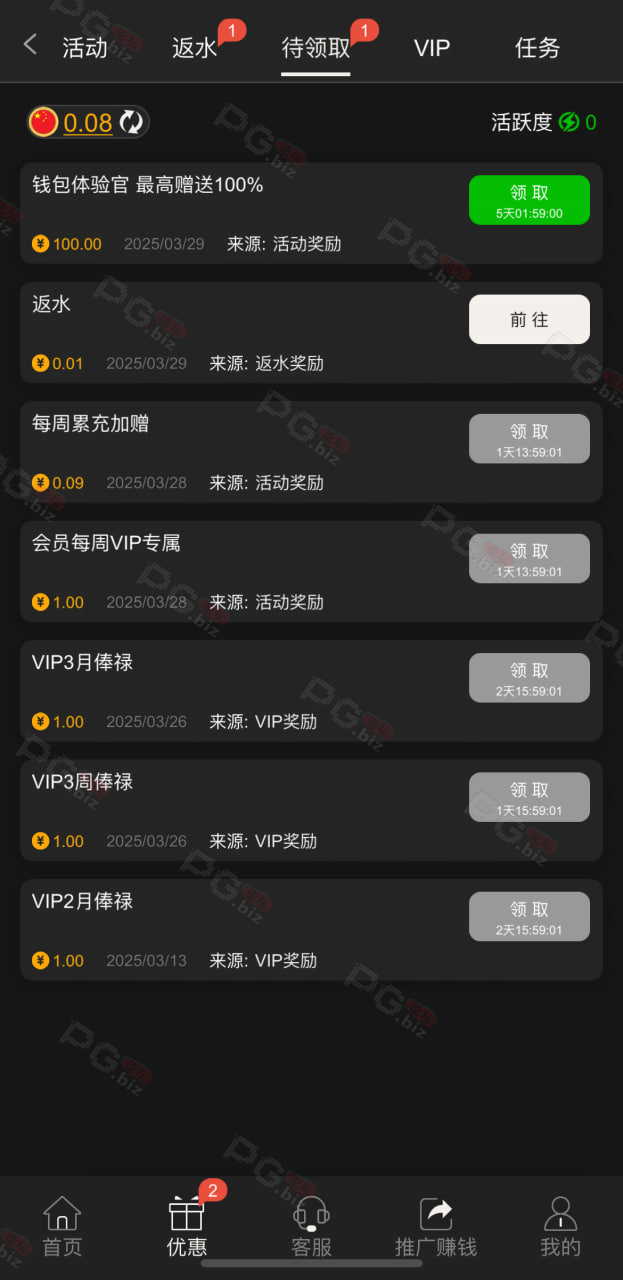
Task: Open the 客服 customer service tab
Action: 311,1227
